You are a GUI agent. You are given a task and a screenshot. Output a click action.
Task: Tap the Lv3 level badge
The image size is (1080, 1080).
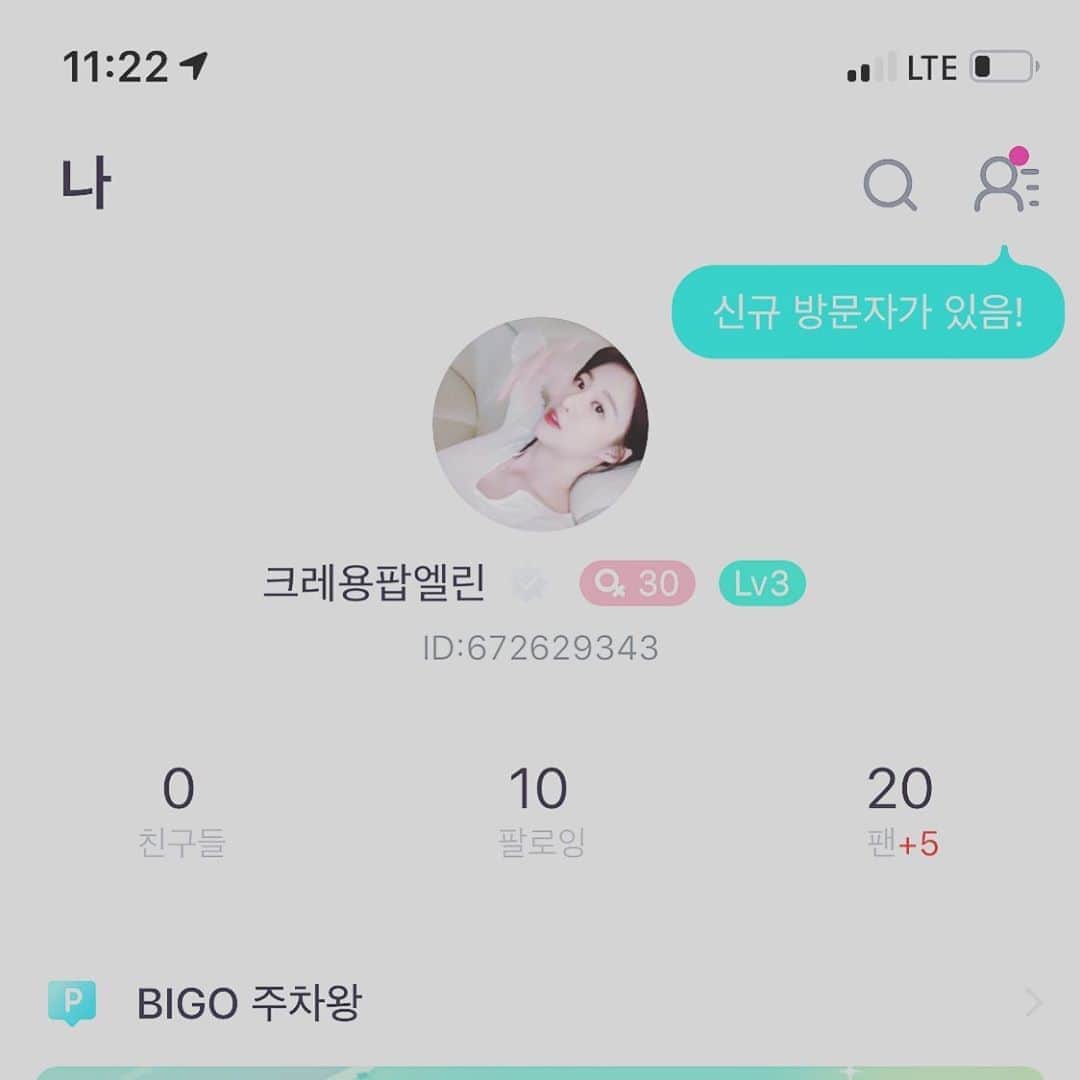pos(762,584)
